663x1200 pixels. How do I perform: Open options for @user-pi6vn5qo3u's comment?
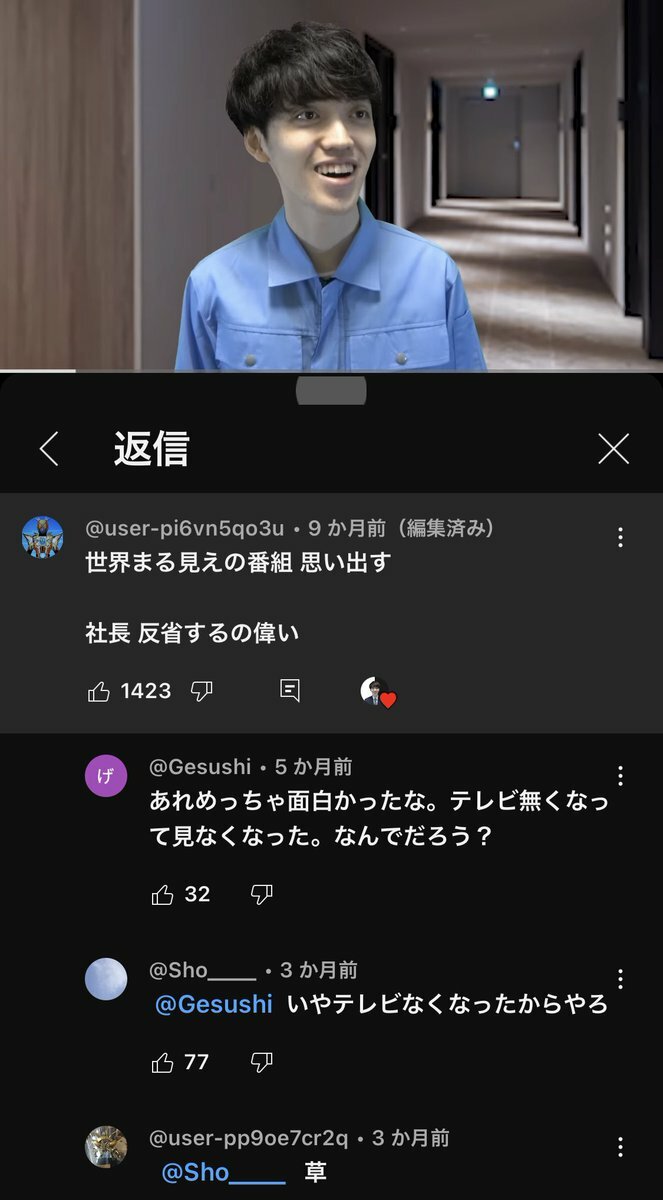click(620, 537)
